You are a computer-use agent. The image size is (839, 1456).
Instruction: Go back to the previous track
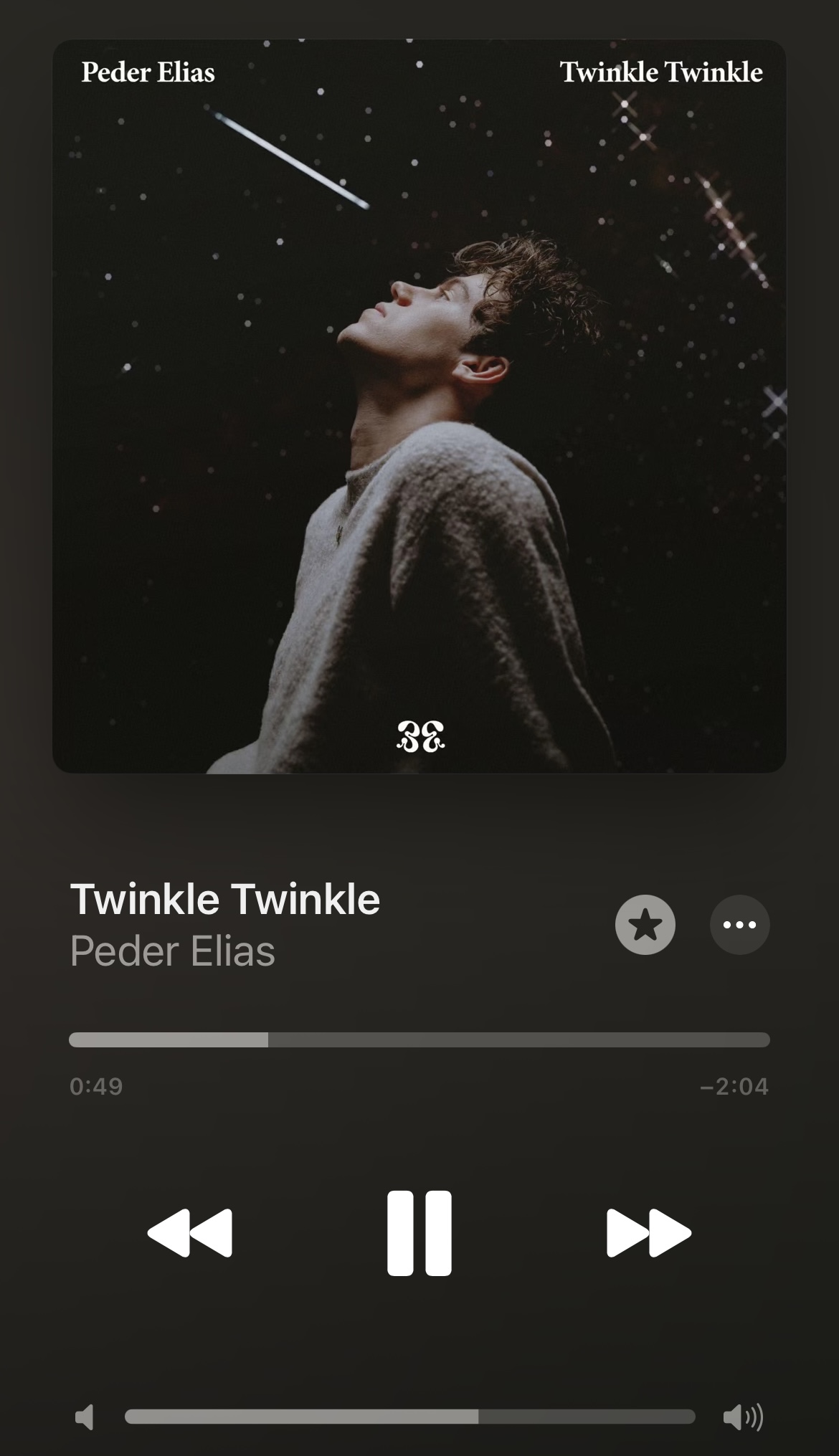(x=190, y=1233)
